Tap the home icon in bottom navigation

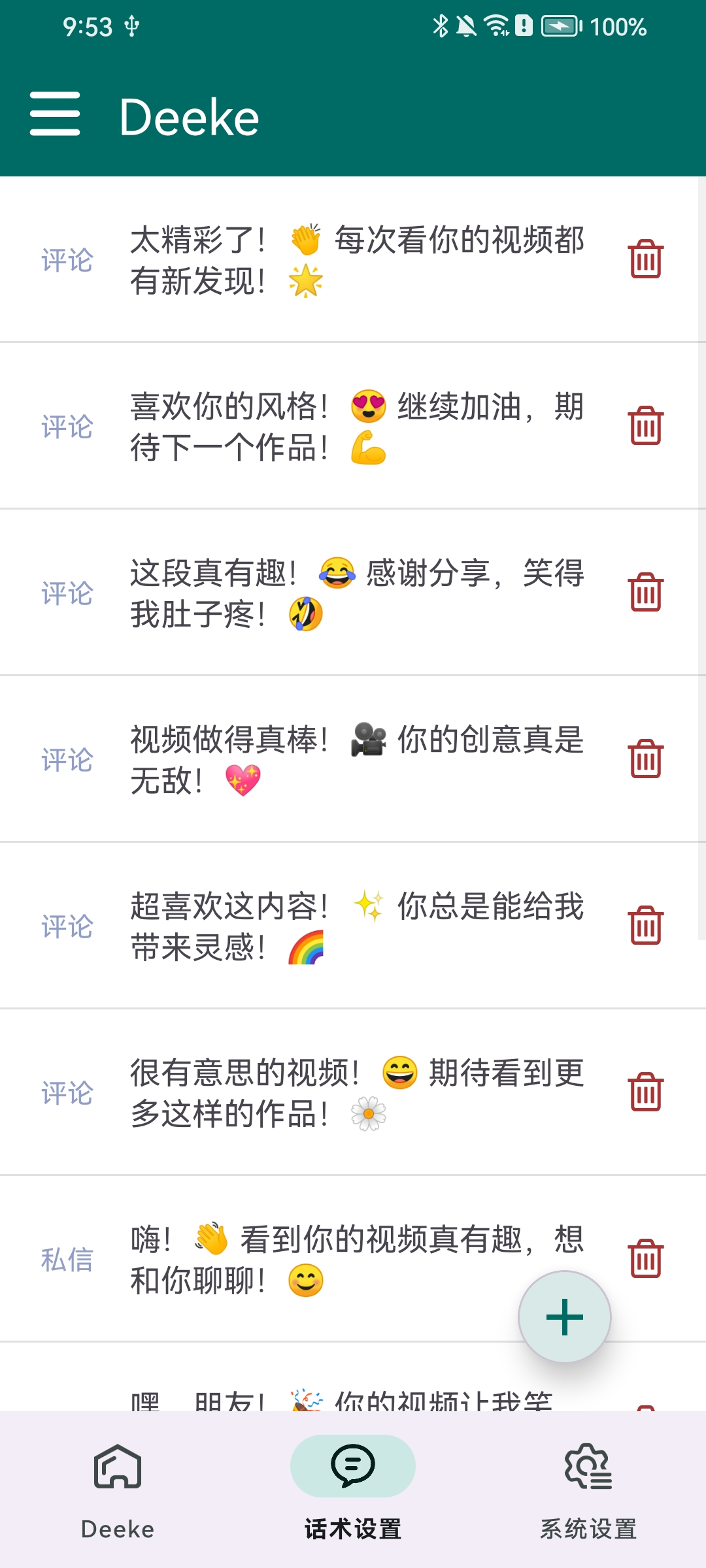[x=118, y=1467]
